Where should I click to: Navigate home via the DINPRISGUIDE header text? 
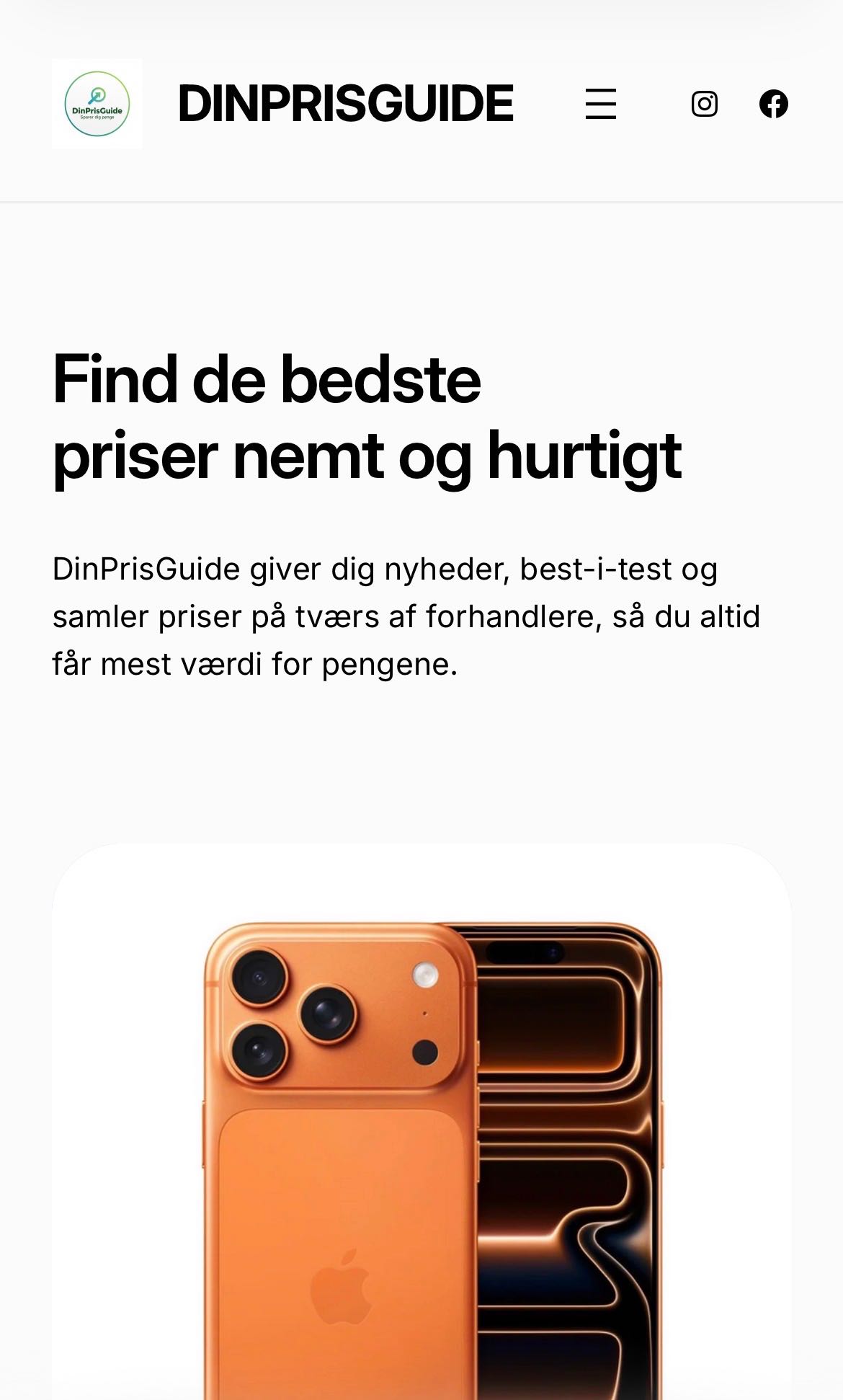point(347,102)
